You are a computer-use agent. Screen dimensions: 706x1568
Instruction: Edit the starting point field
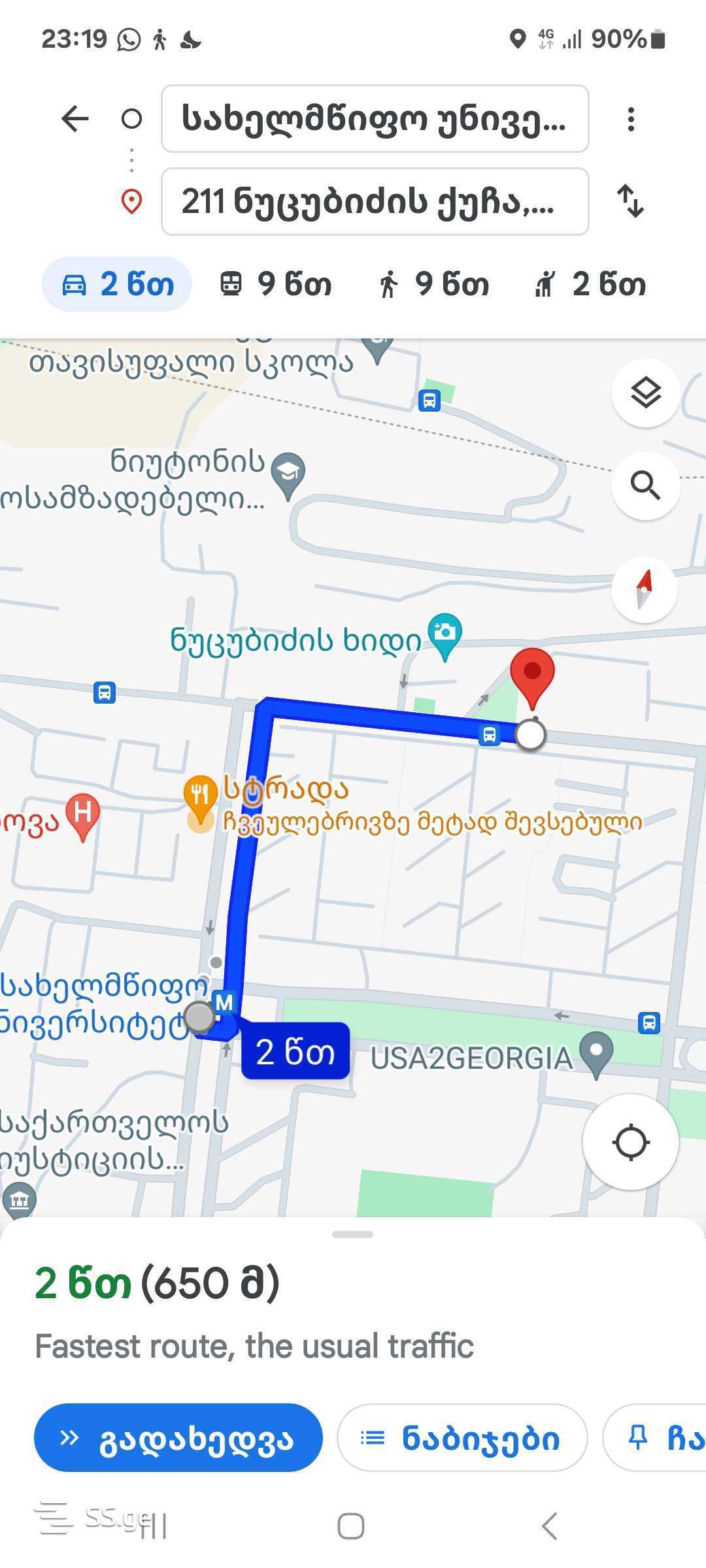coord(375,119)
